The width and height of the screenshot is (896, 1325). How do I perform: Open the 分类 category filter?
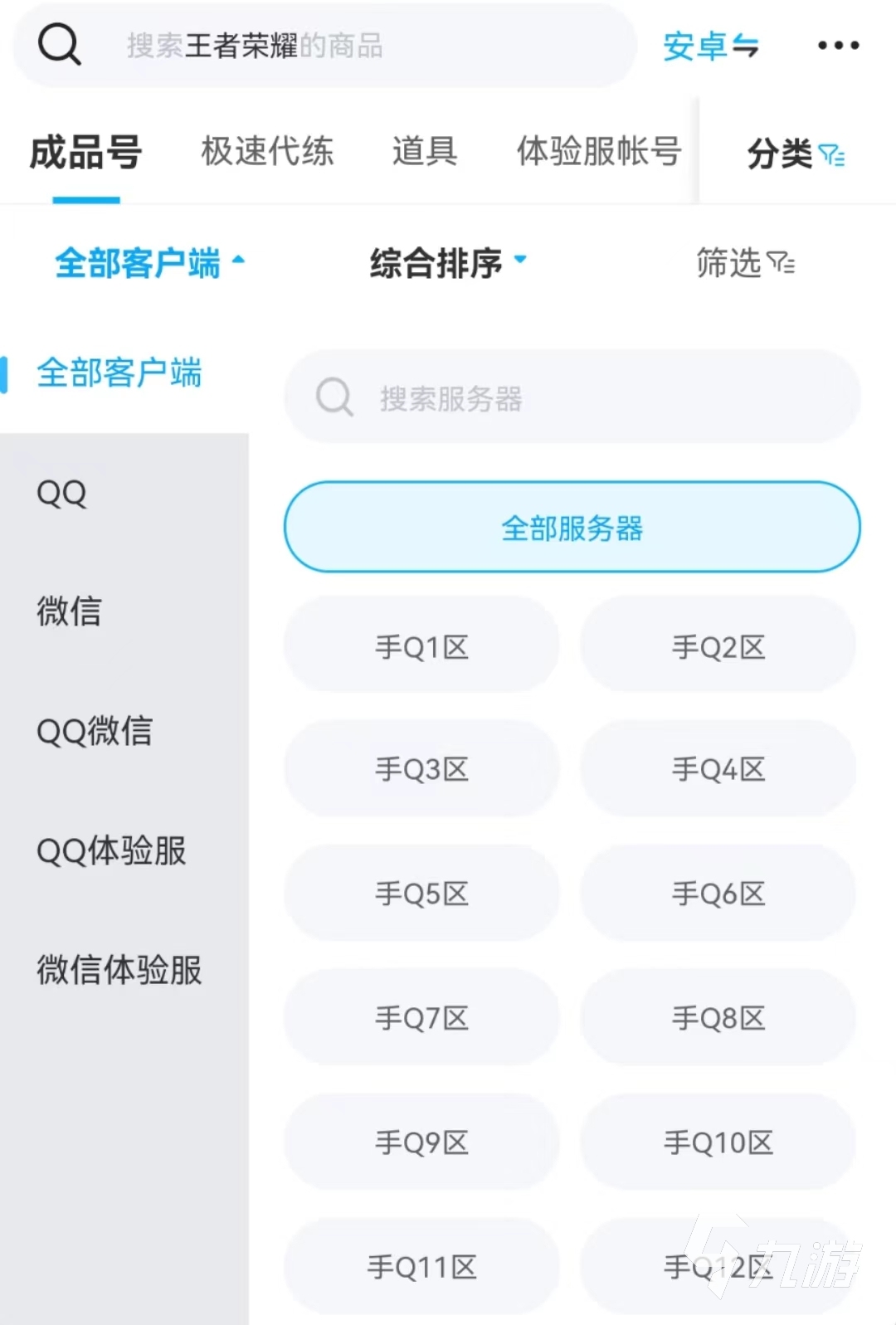click(x=796, y=153)
